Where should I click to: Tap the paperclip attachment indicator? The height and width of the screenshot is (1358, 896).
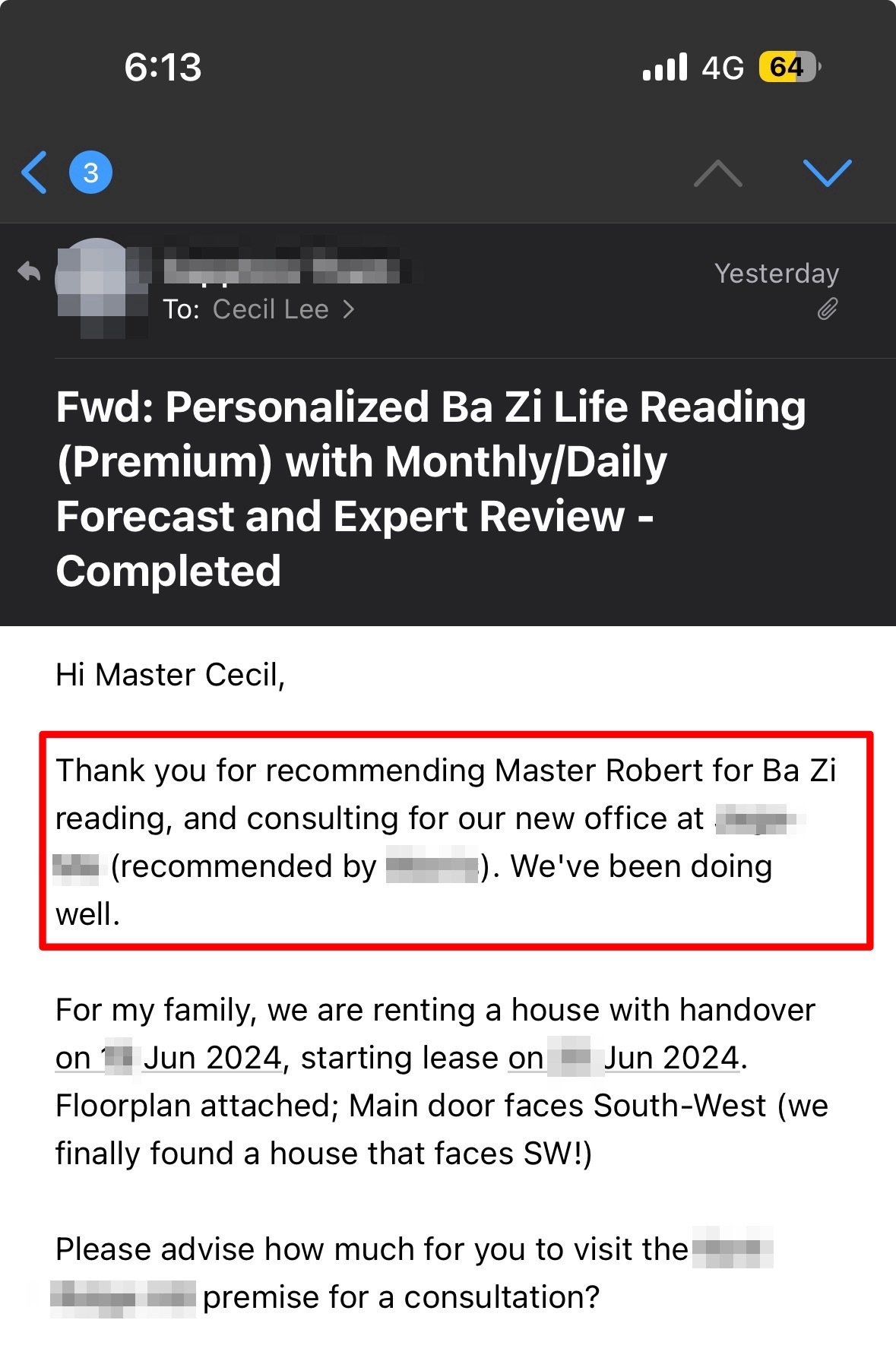[x=827, y=309]
